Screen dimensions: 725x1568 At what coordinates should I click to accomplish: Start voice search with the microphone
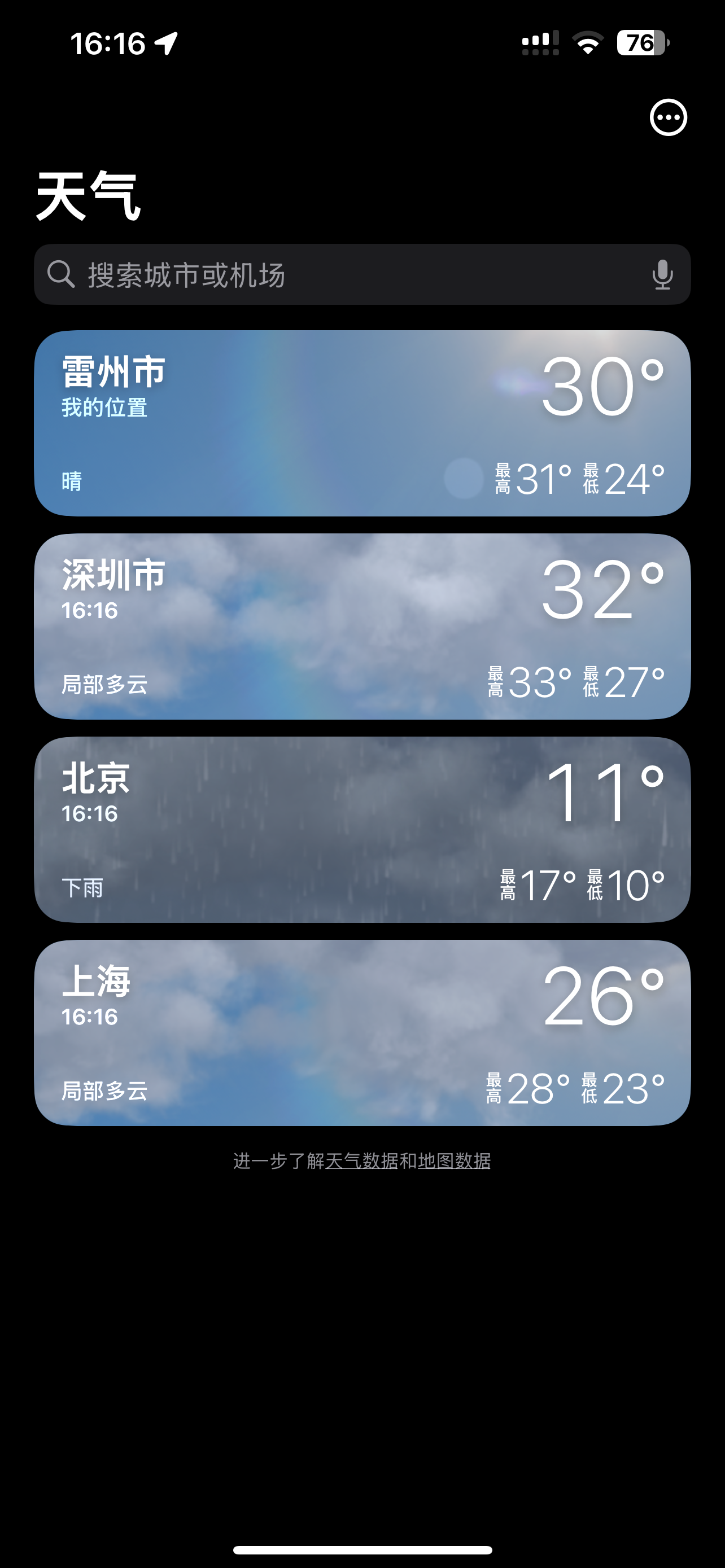coord(662,274)
